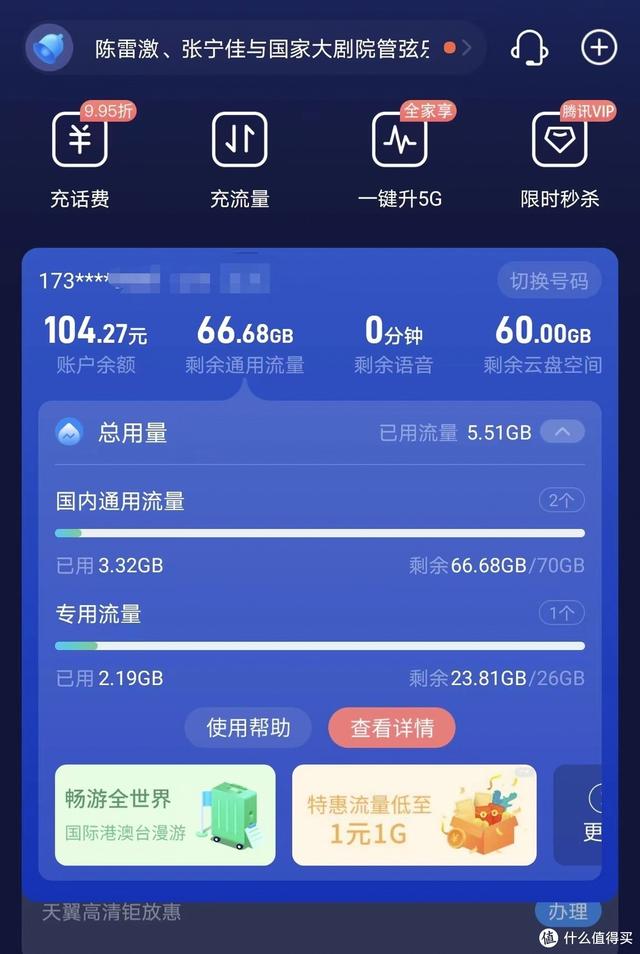This screenshot has height=954, width=640.
Task: Tap 办理 for 天翼高清 offer
Action: pyautogui.click(x=568, y=912)
